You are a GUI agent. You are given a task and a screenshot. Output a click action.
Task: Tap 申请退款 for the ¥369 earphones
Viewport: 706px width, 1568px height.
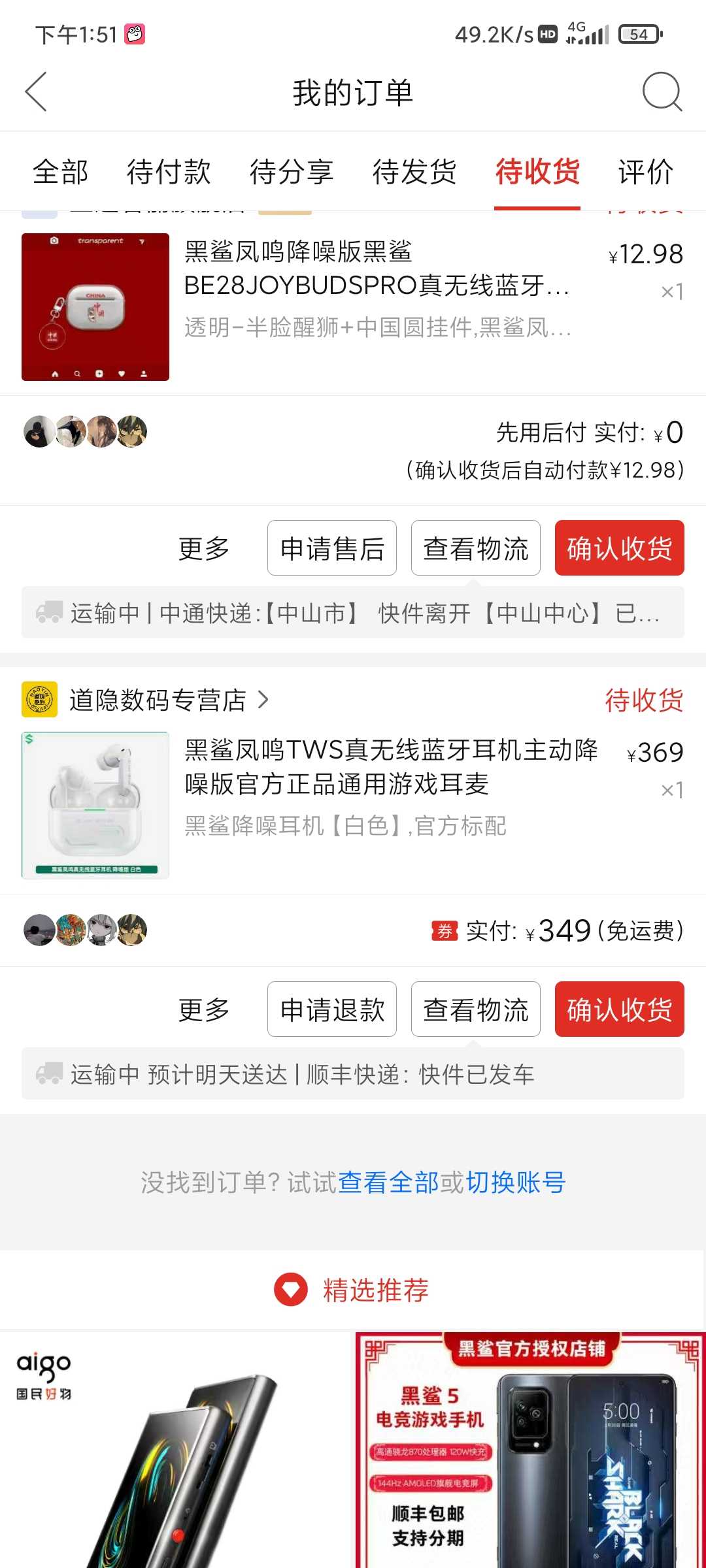coord(332,1009)
